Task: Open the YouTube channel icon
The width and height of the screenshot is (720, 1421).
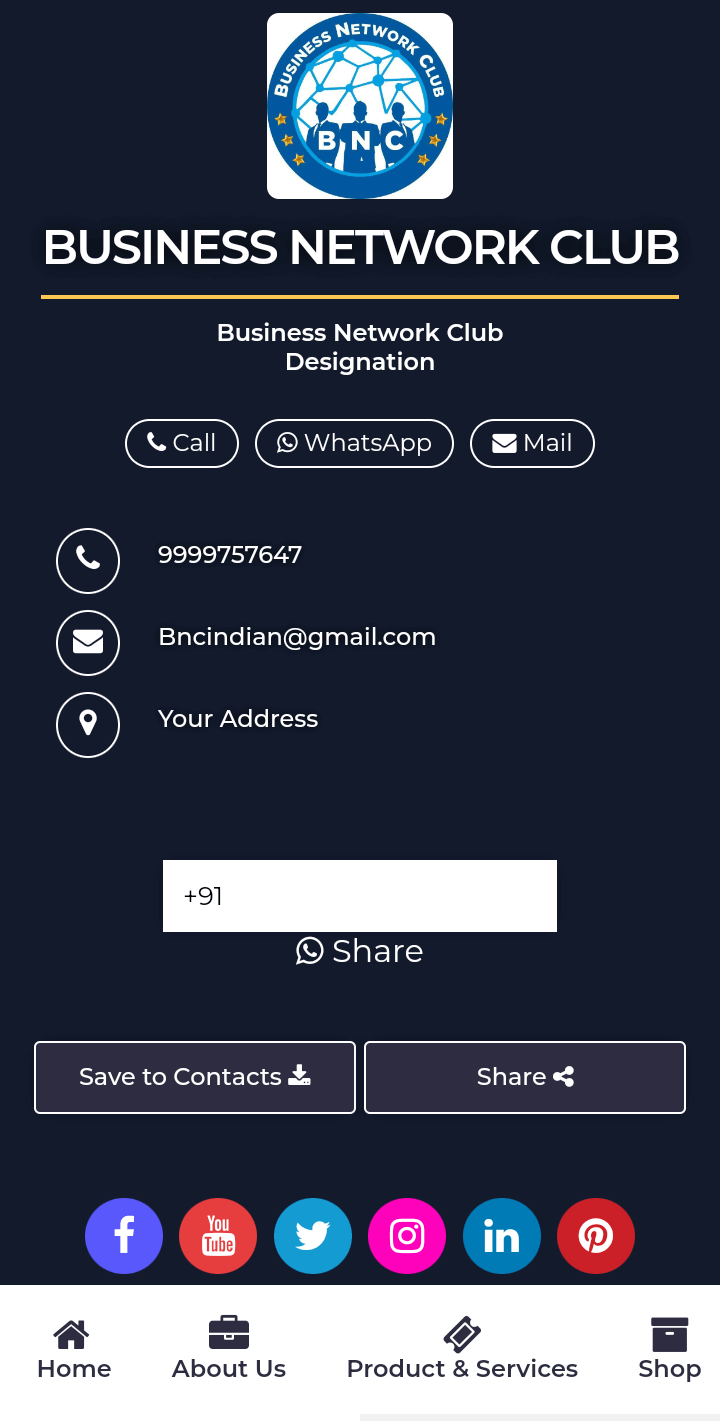Action: (218, 1236)
